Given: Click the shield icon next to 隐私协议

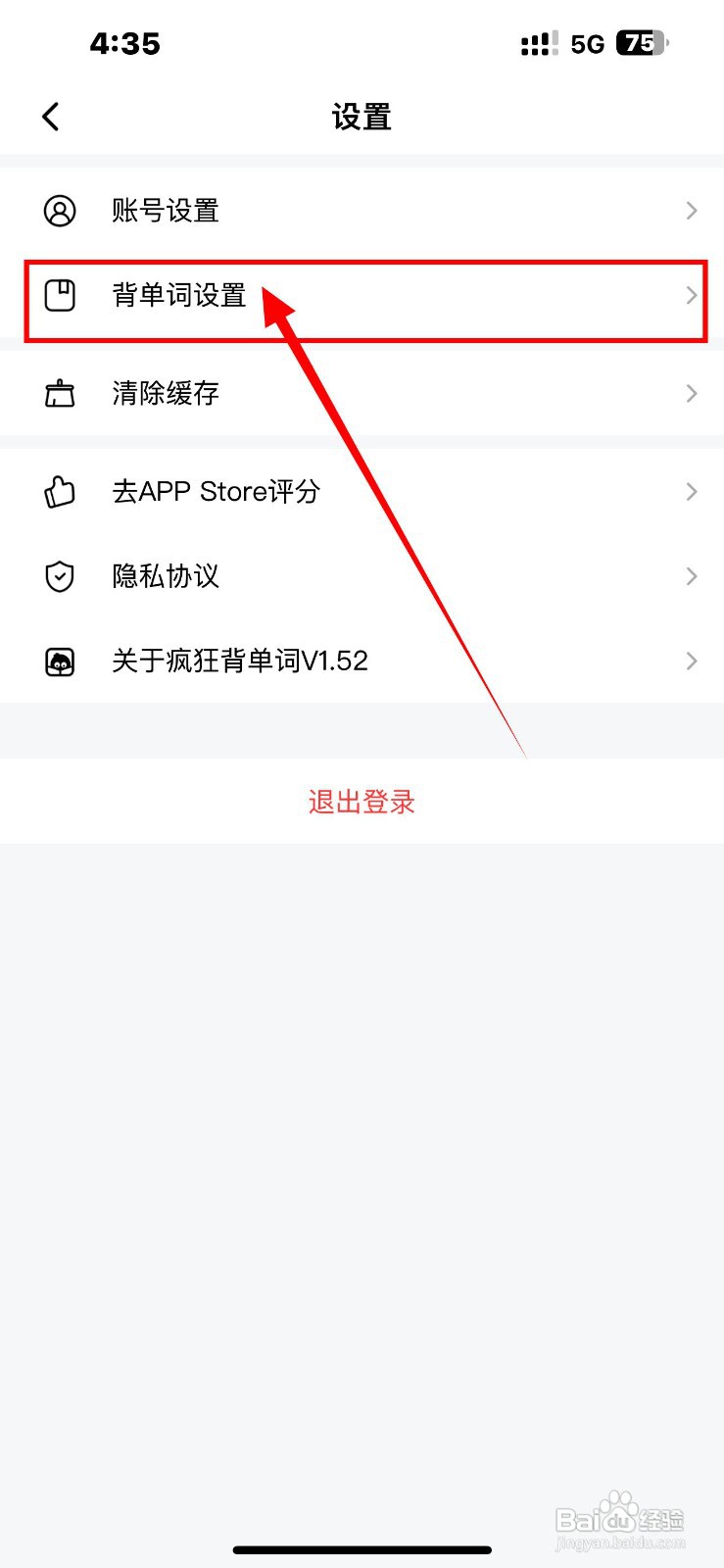Looking at the screenshot, I should (x=60, y=576).
